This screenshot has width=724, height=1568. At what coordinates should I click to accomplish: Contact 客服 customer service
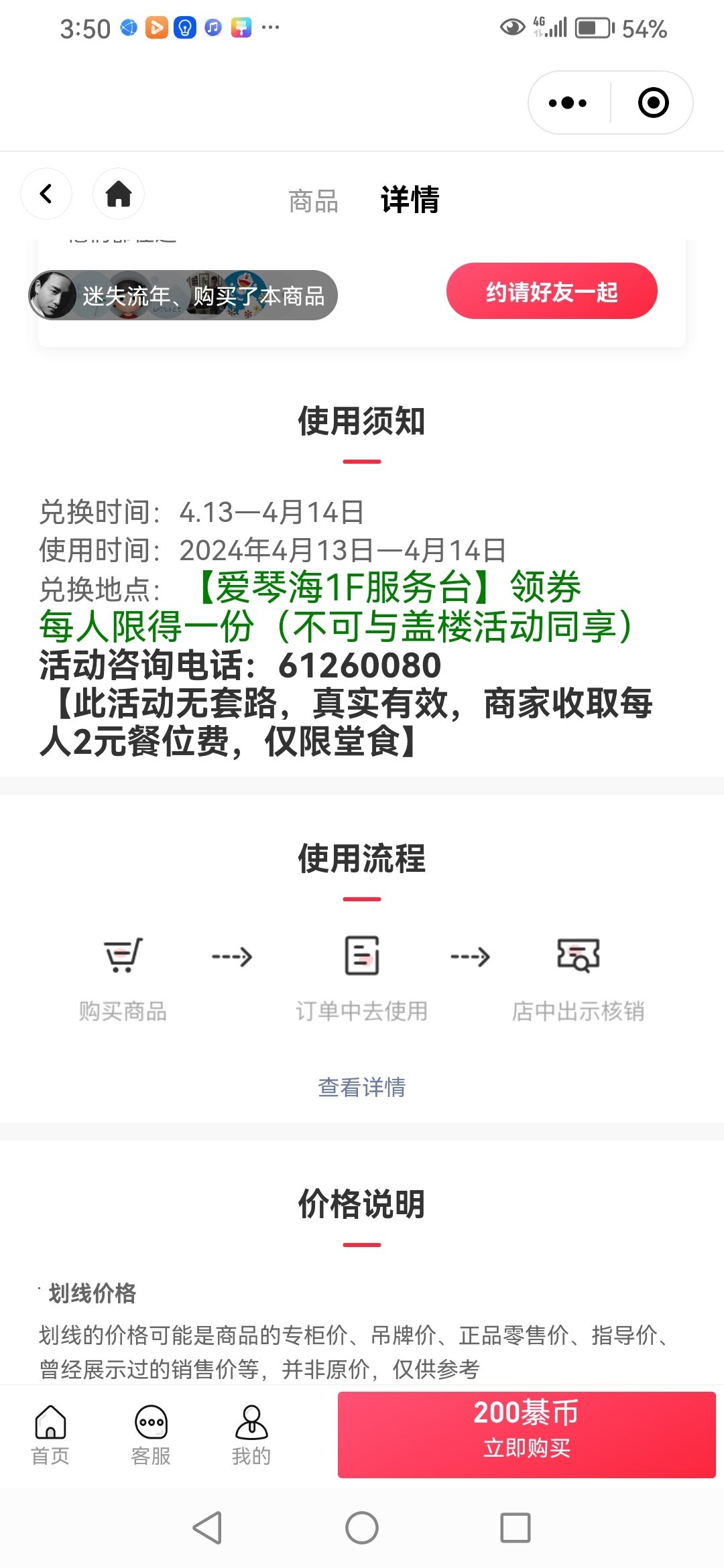tap(151, 1434)
